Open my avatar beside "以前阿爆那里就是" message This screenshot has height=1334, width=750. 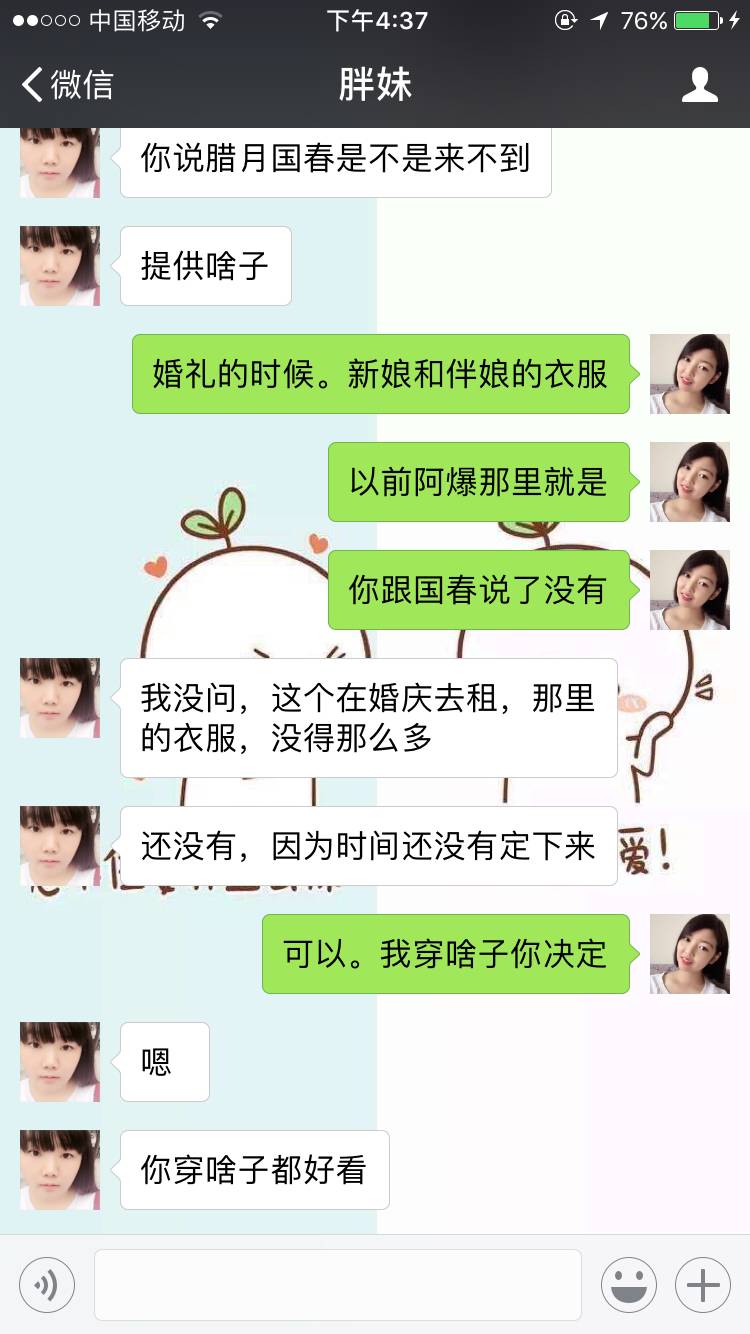pos(690,482)
